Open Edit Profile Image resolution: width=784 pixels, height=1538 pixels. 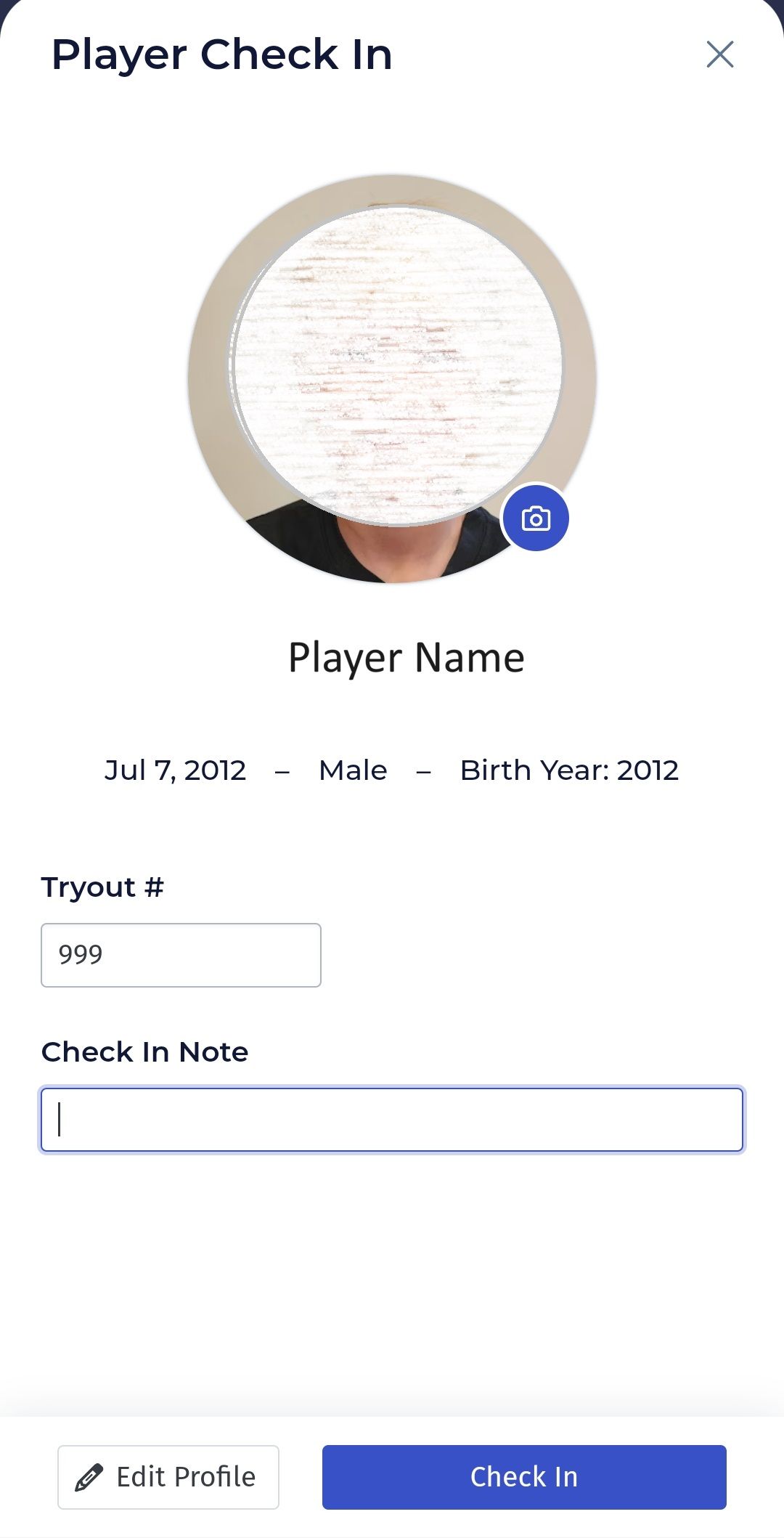[x=168, y=1477]
